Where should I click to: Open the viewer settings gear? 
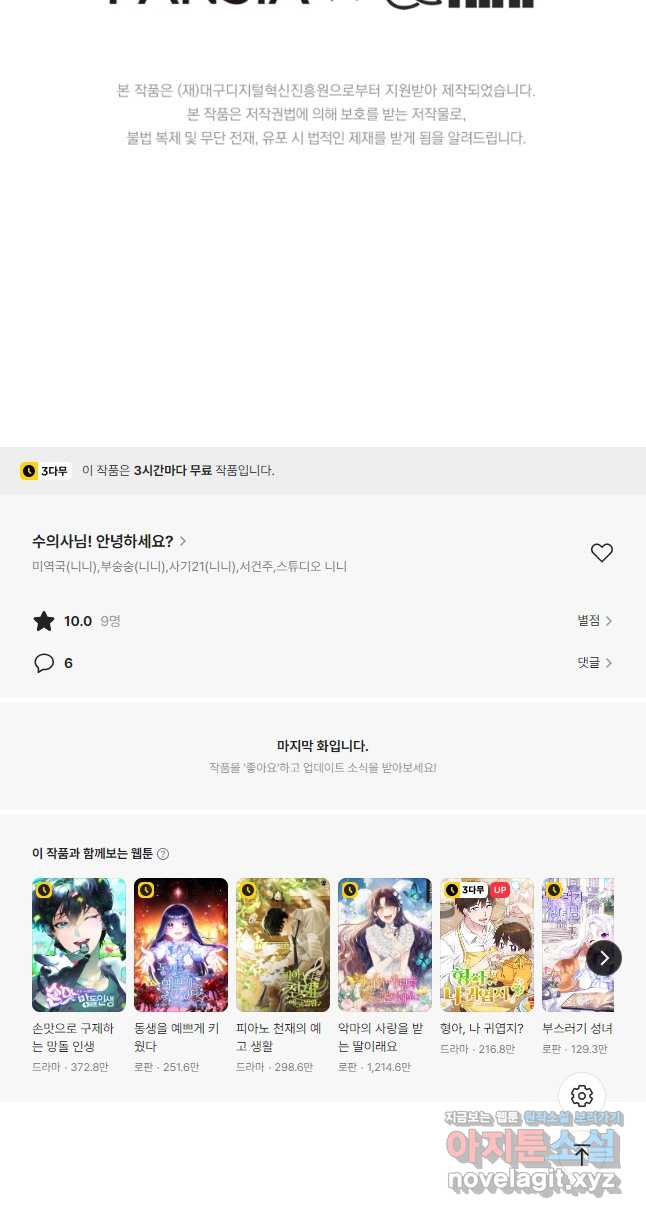point(582,1096)
